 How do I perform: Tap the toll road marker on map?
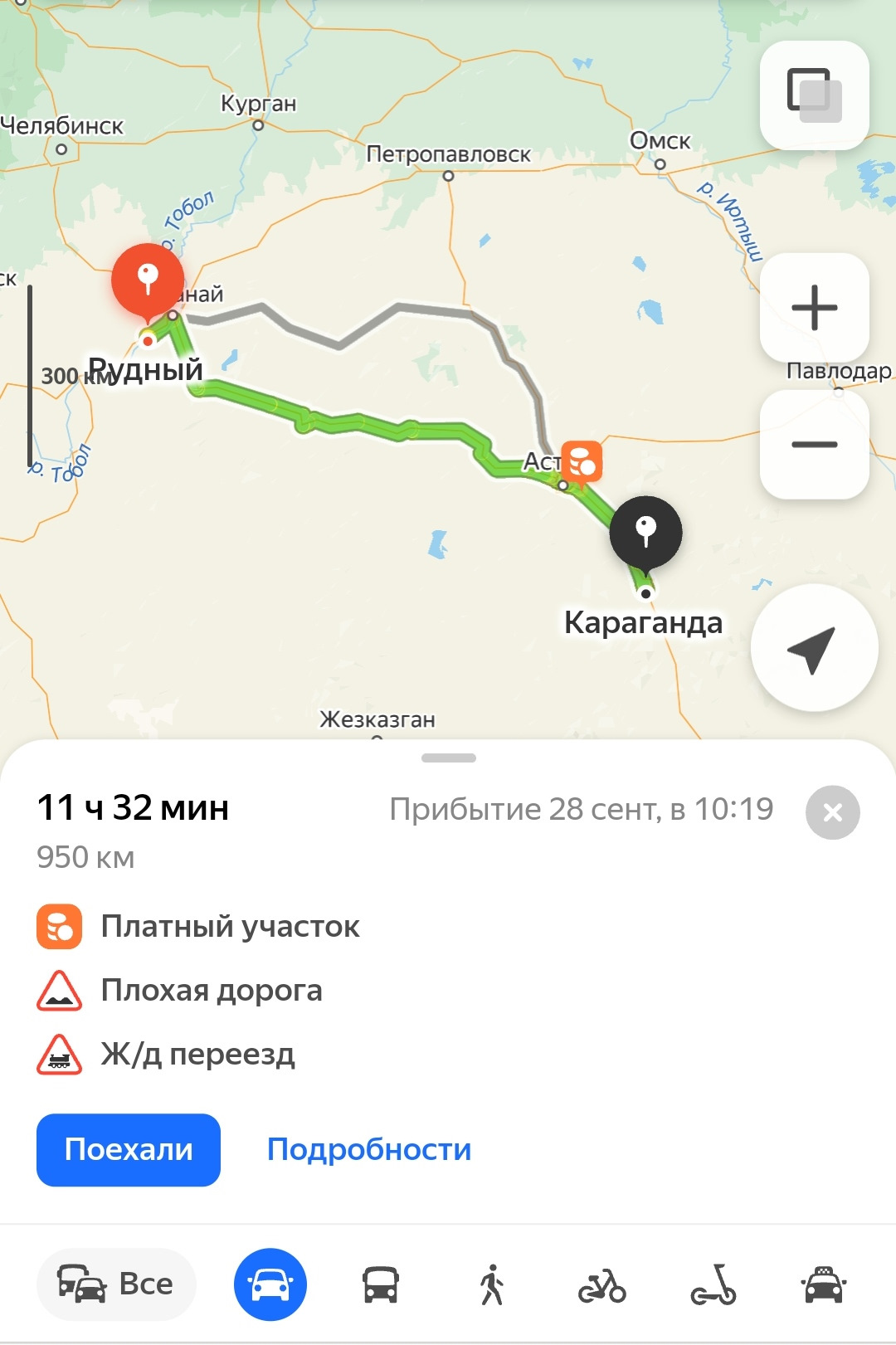(582, 461)
